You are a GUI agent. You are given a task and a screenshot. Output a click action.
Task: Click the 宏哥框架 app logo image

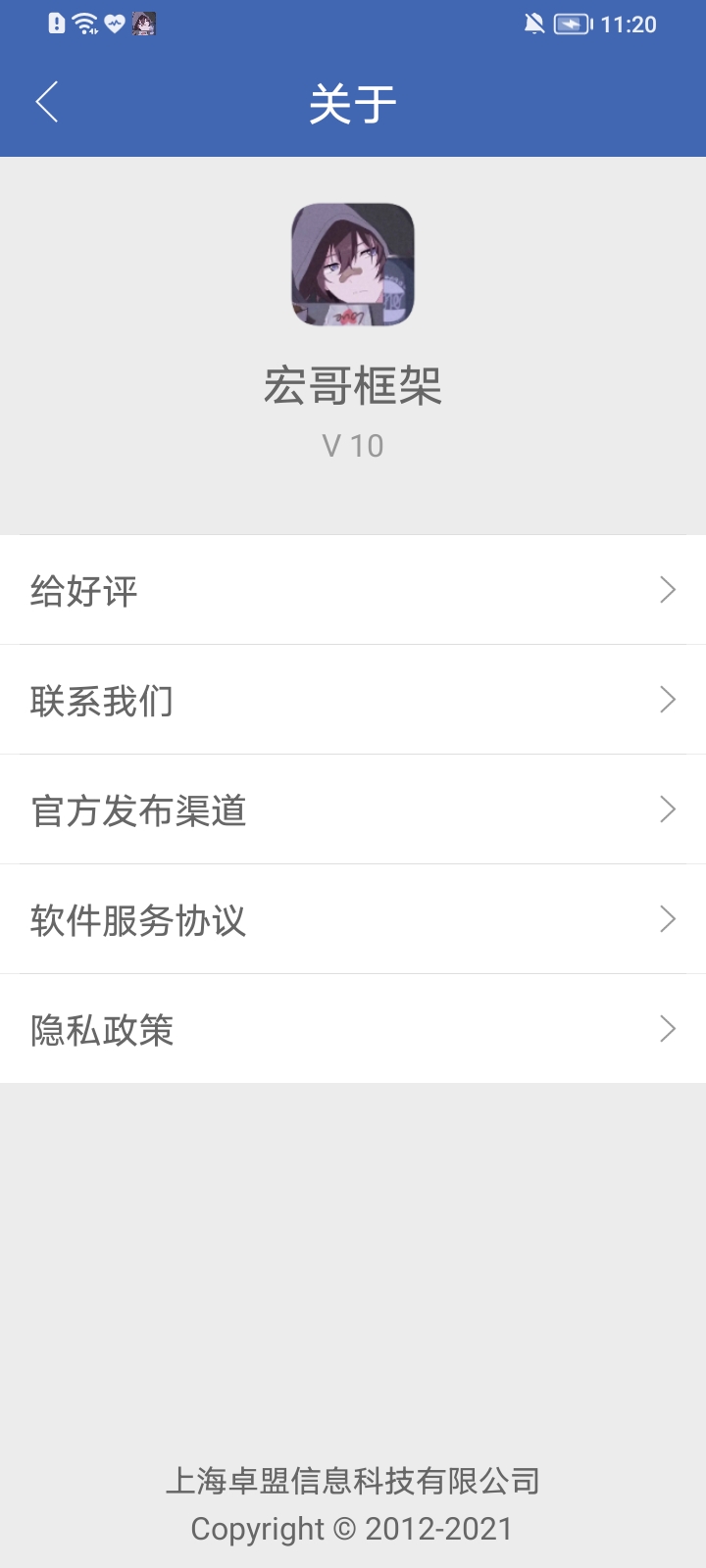353,266
